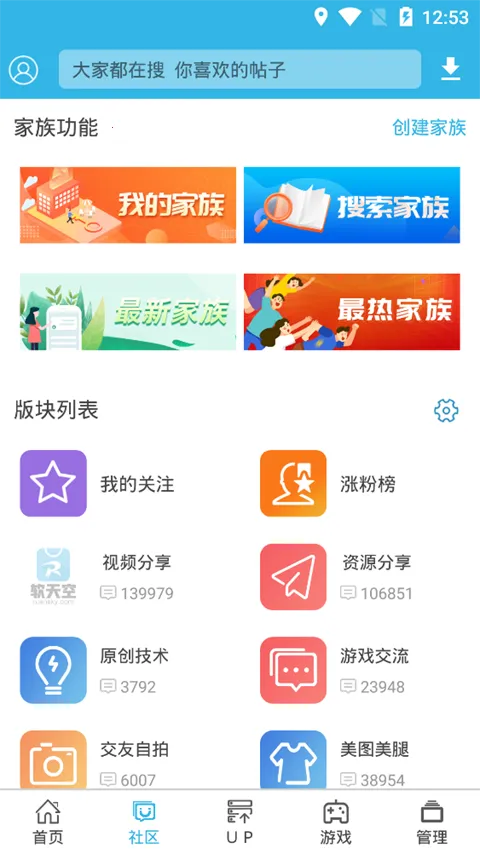Switch to the 游戏 tab

(336, 822)
